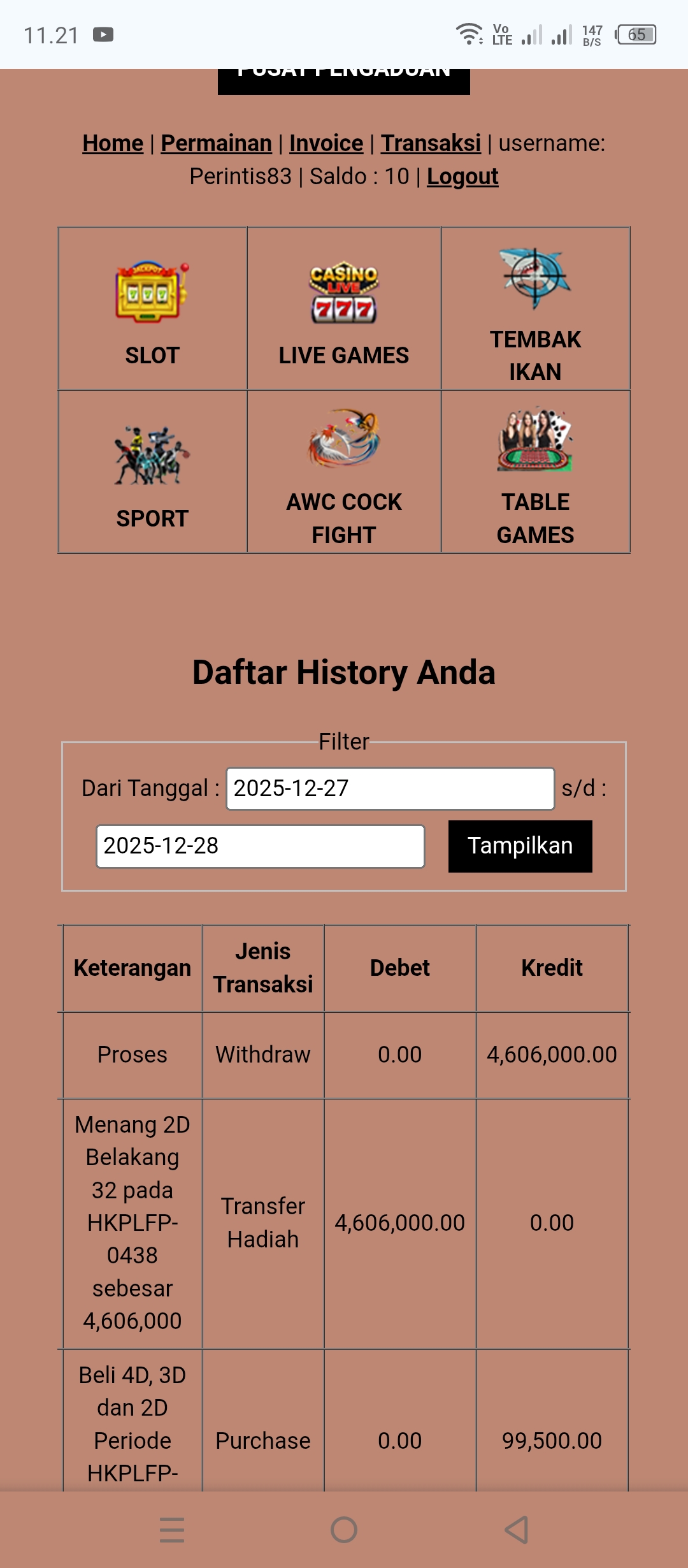Viewport: 688px width, 1568px height.
Task: View the Transaksi page
Action: coord(431,143)
